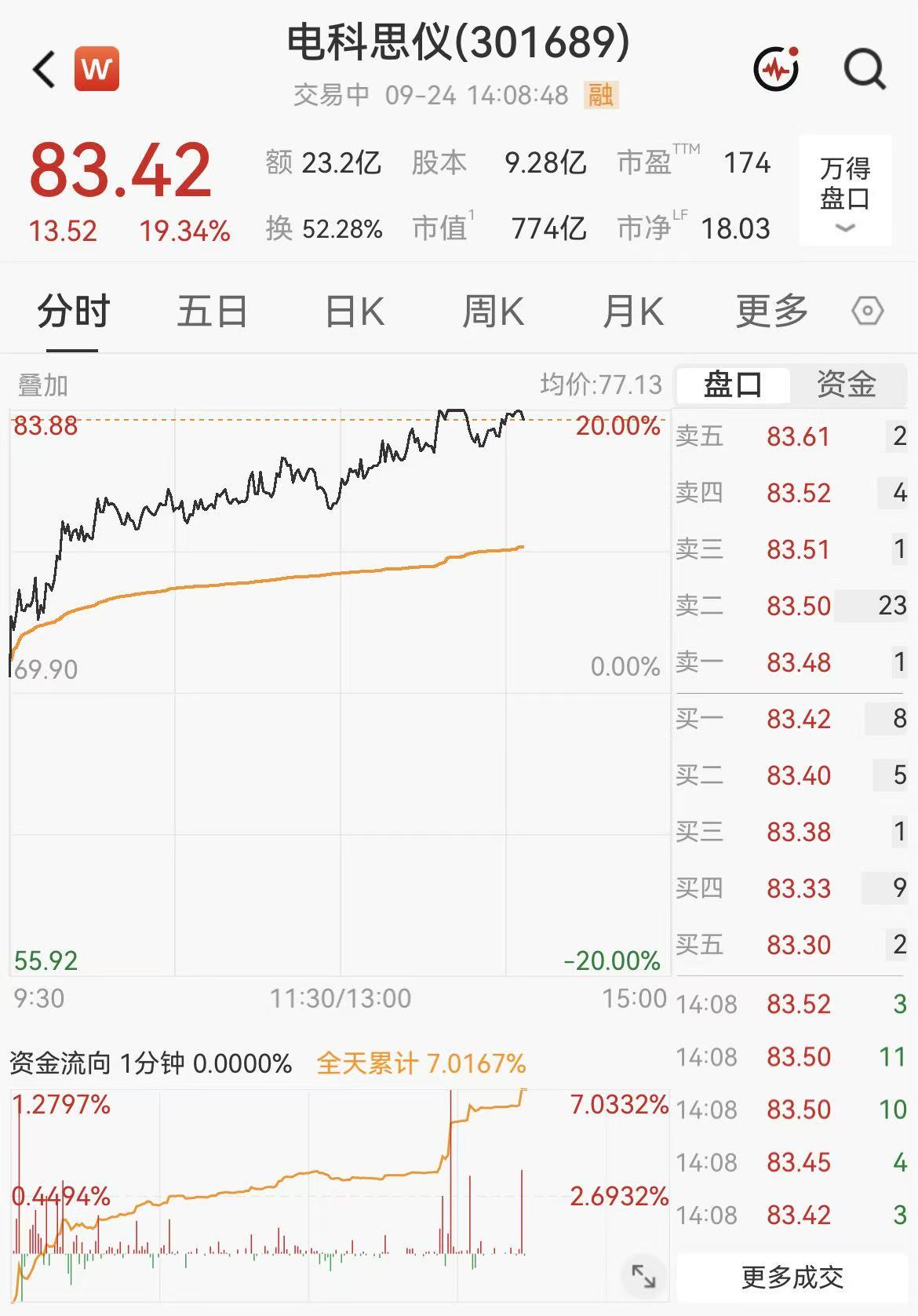Switch to the 月K chart tab
This screenshot has height=1316, width=918.
[x=632, y=312]
